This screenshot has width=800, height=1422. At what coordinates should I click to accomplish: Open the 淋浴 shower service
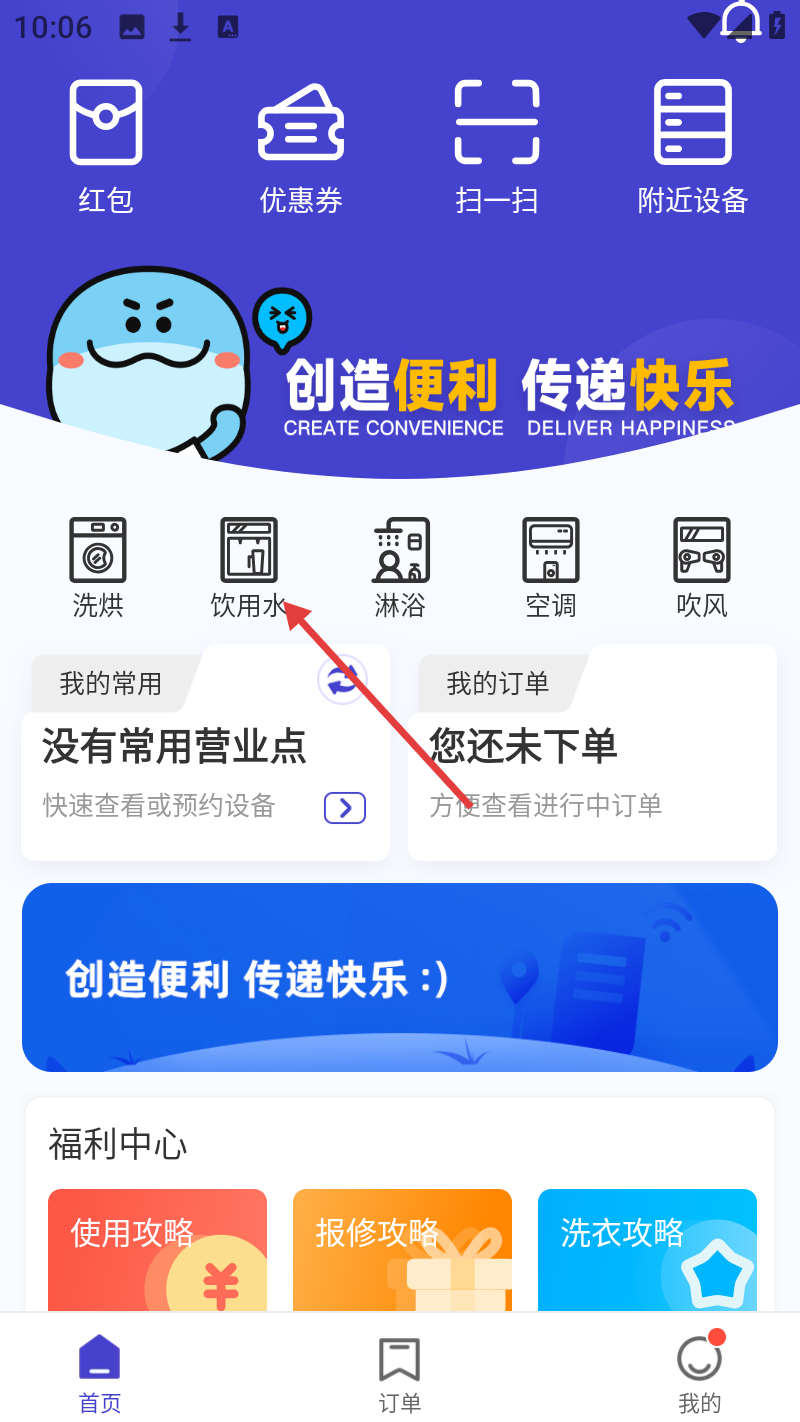click(400, 567)
